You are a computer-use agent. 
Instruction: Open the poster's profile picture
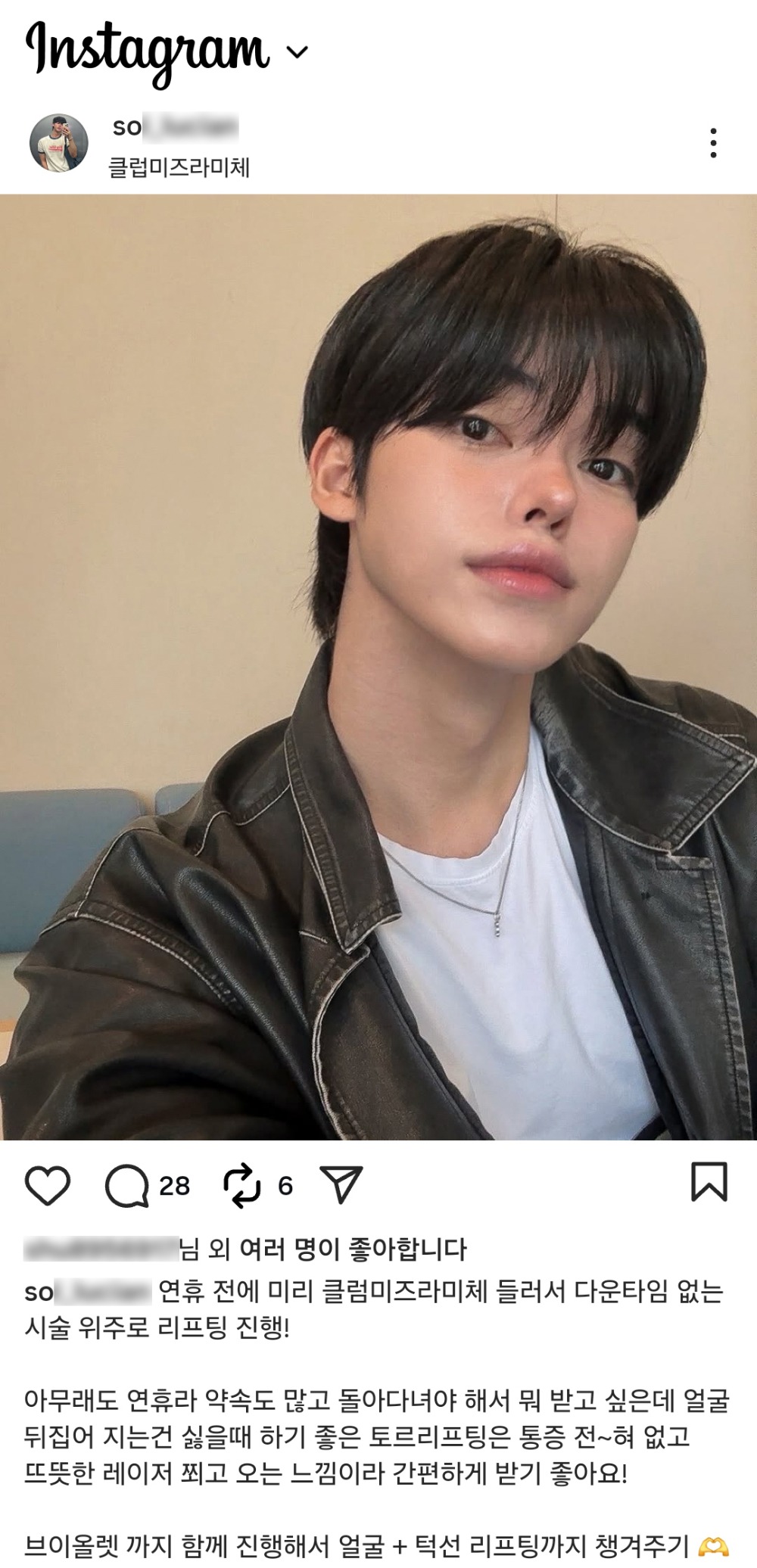58,143
